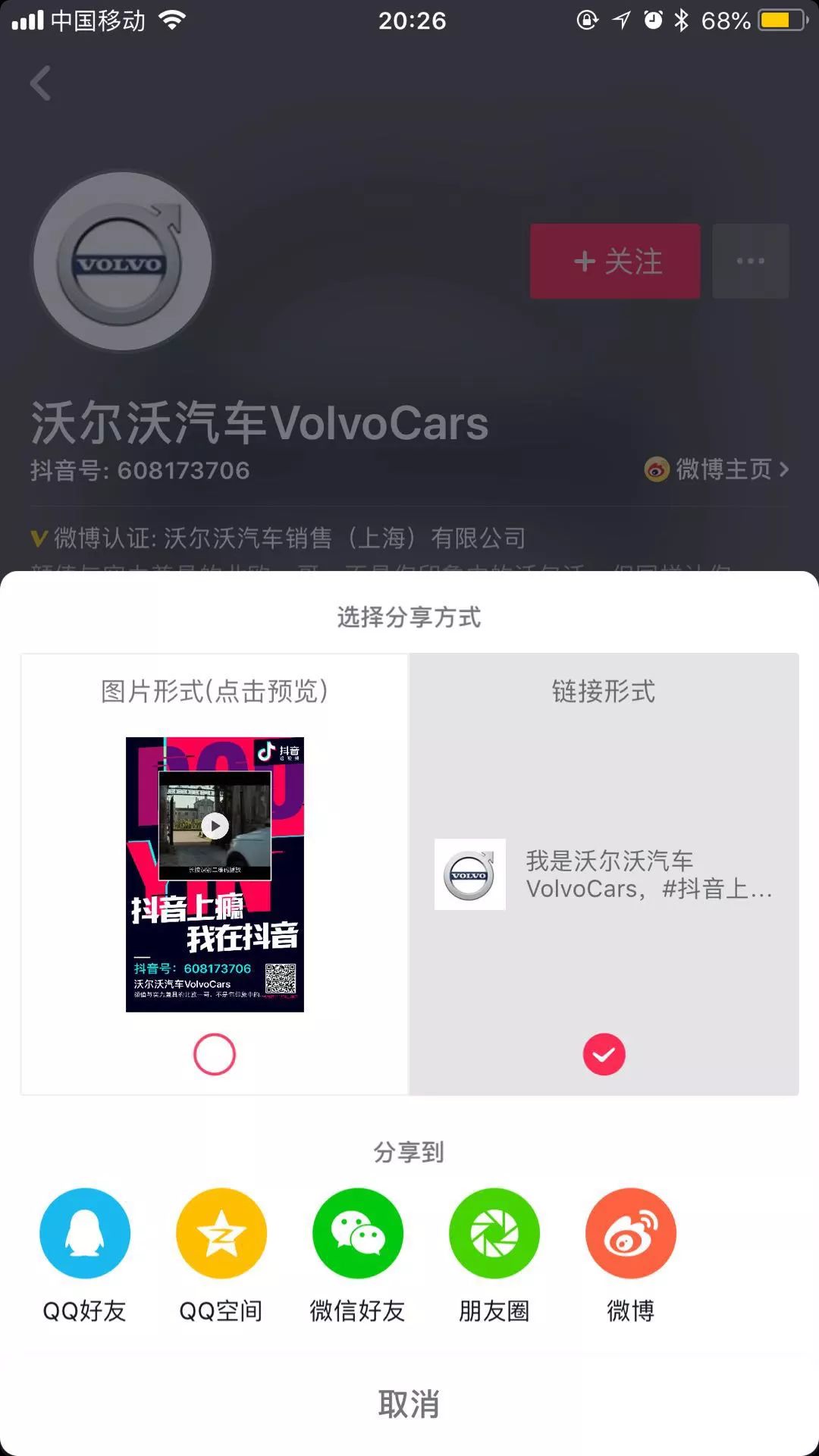This screenshot has height=1456, width=819.
Task: Select the image format radio button
Action: click(x=215, y=1054)
